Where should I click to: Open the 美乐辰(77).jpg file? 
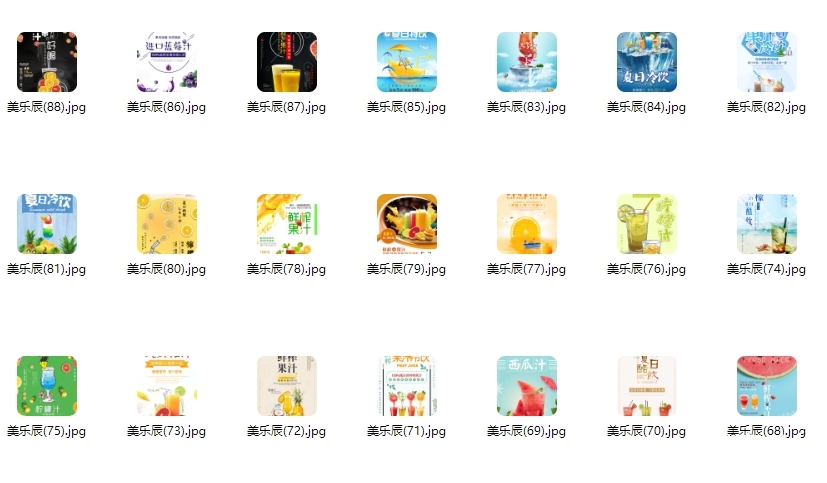[527, 224]
